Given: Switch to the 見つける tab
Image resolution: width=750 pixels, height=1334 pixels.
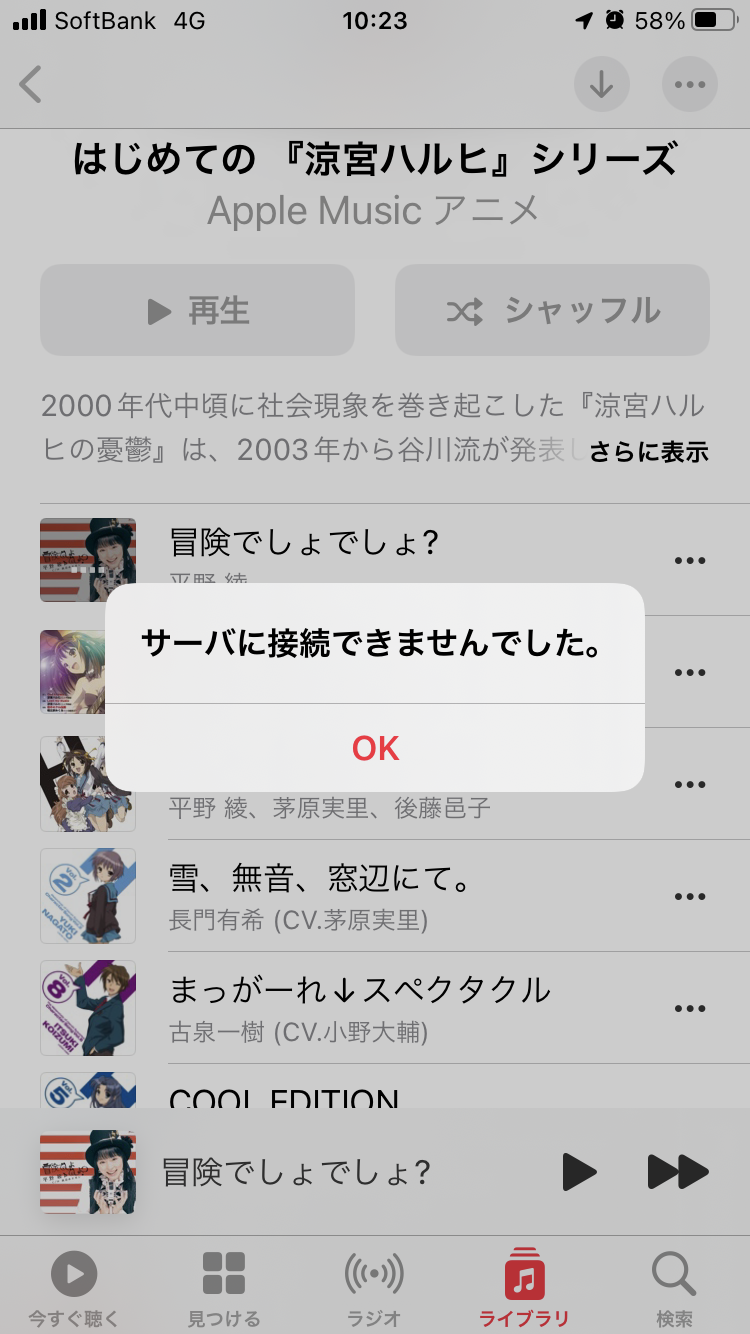Looking at the screenshot, I should (224, 1288).
